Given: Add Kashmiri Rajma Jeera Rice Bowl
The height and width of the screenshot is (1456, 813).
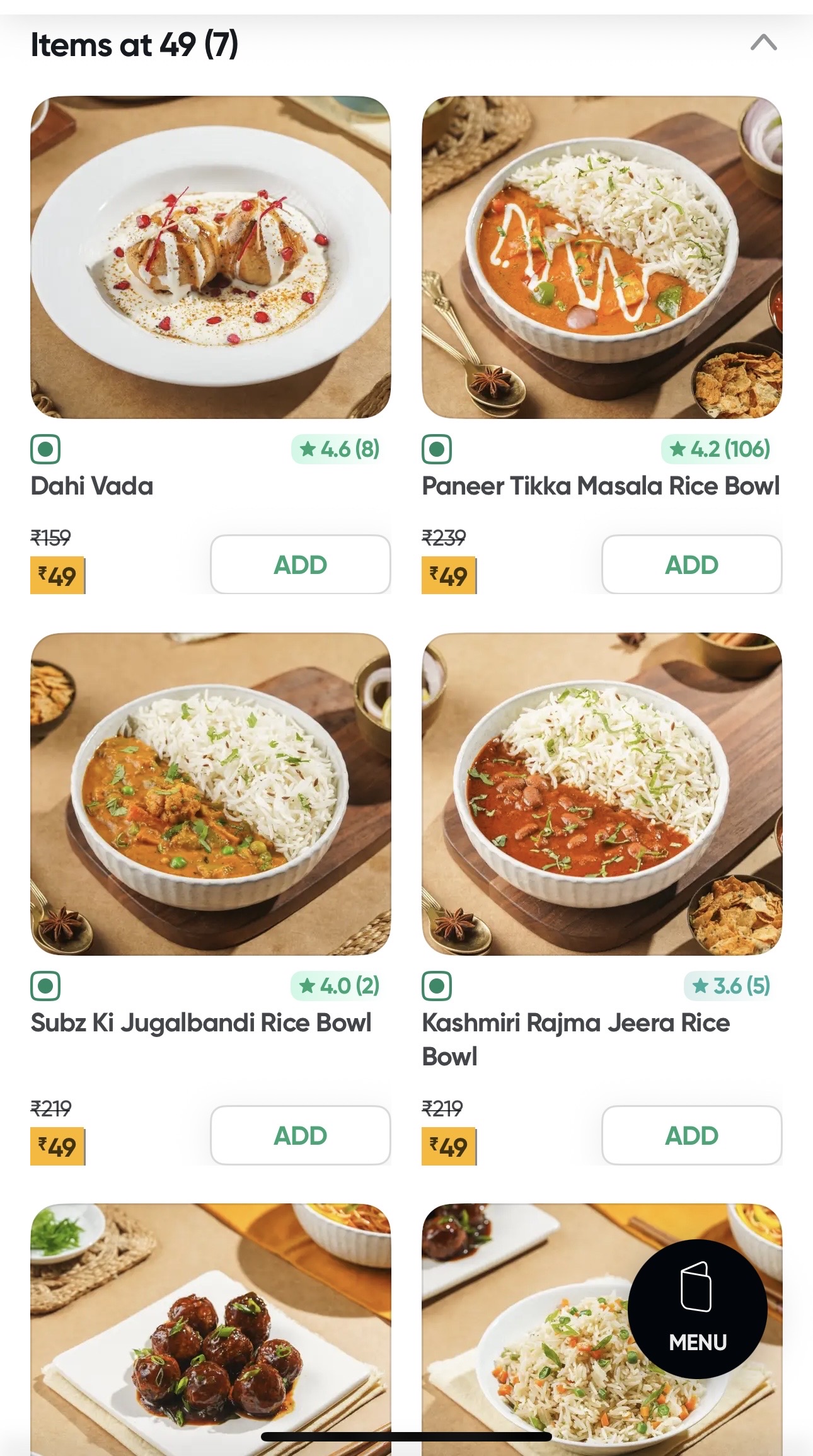Looking at the screenshot, I should (x=691, y=1135).
